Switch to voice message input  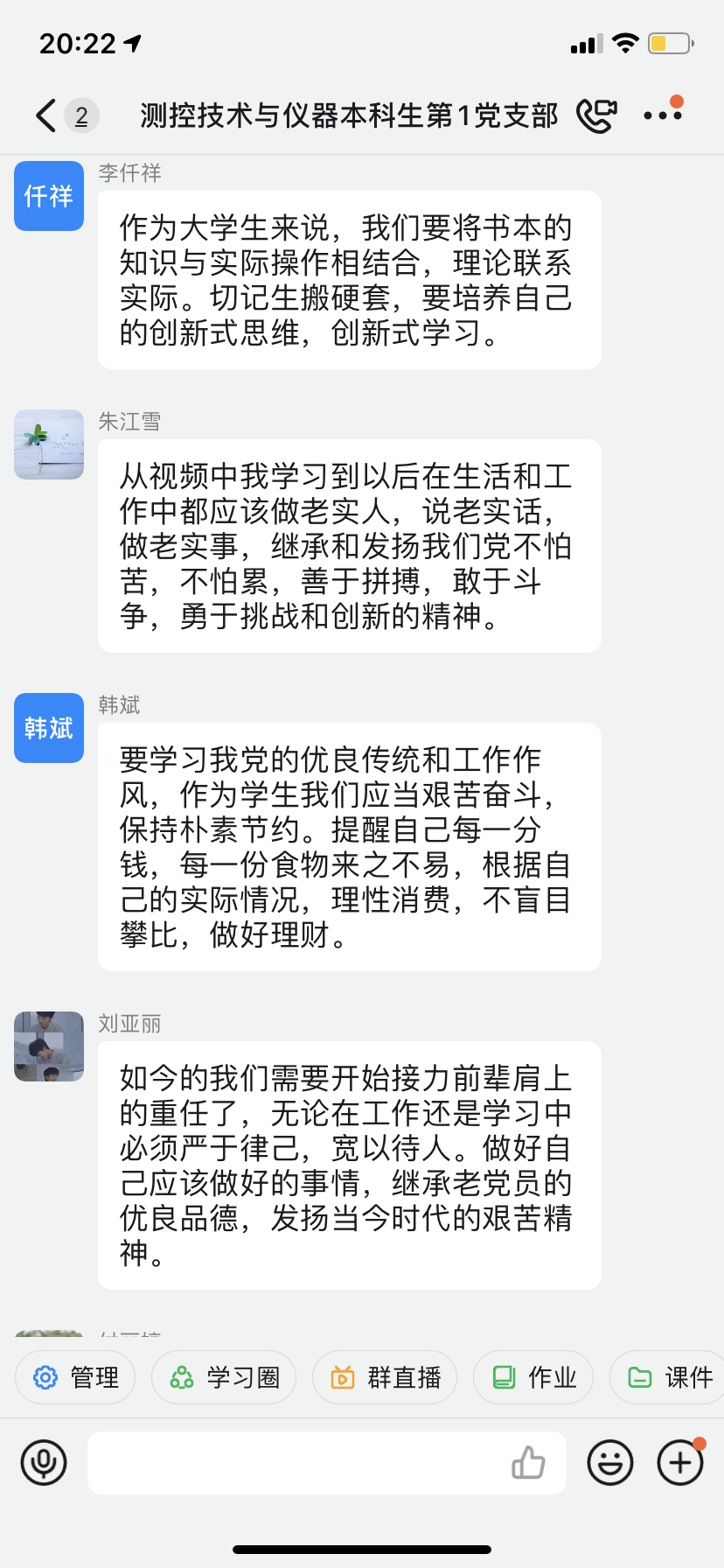[x=44, y=1462]
